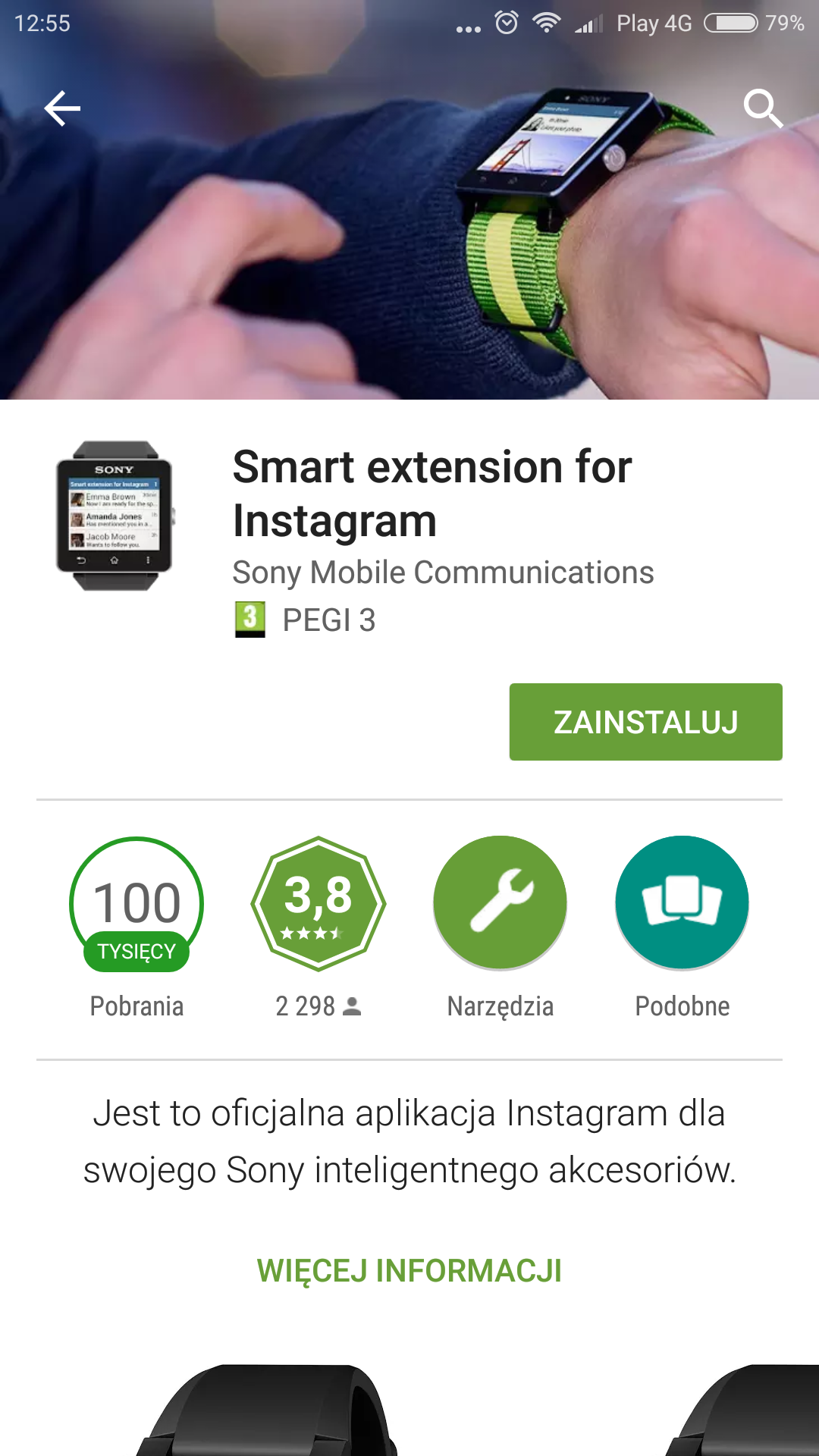Tap the ZAINSTALUJ install button

(x=645, y=722)
